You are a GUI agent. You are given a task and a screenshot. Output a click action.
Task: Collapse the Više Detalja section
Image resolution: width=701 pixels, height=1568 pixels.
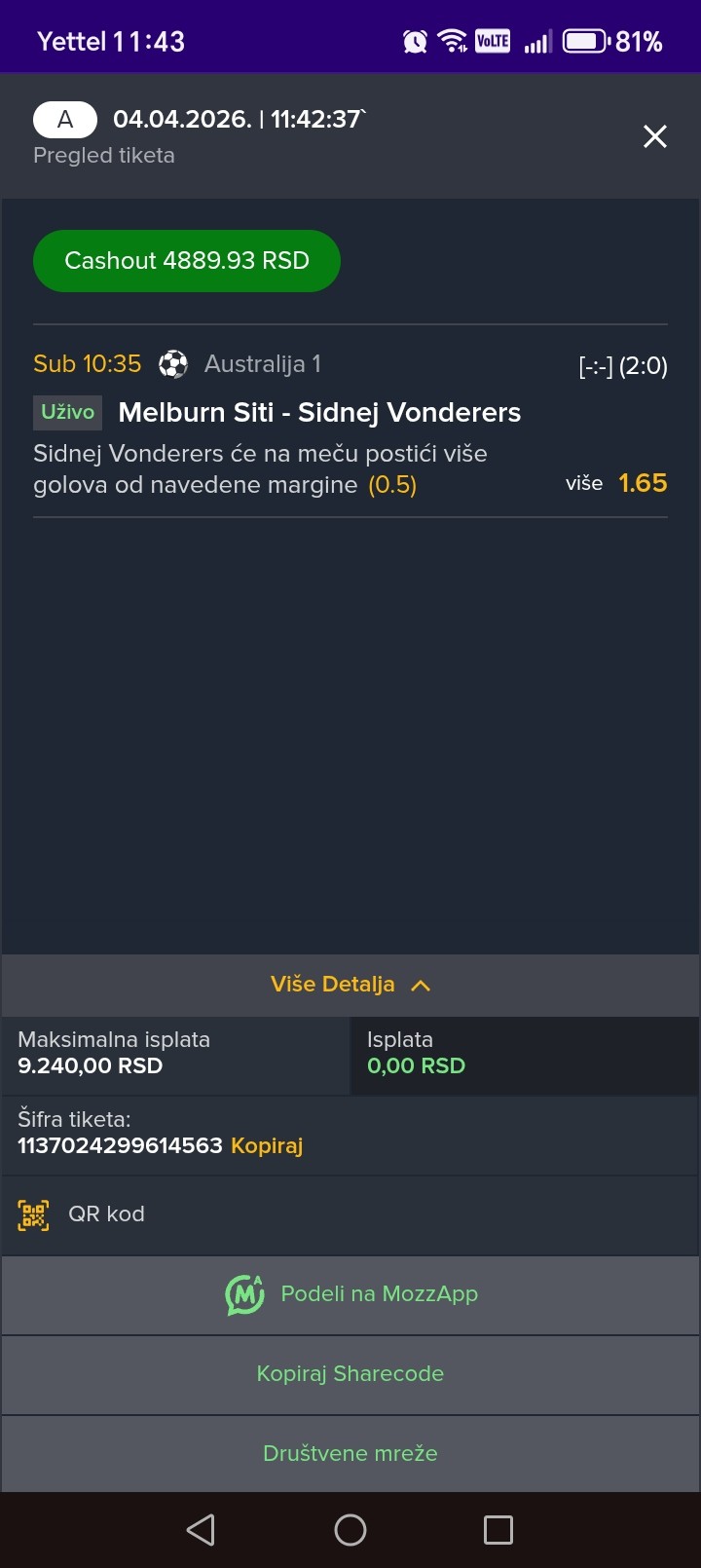350,985
